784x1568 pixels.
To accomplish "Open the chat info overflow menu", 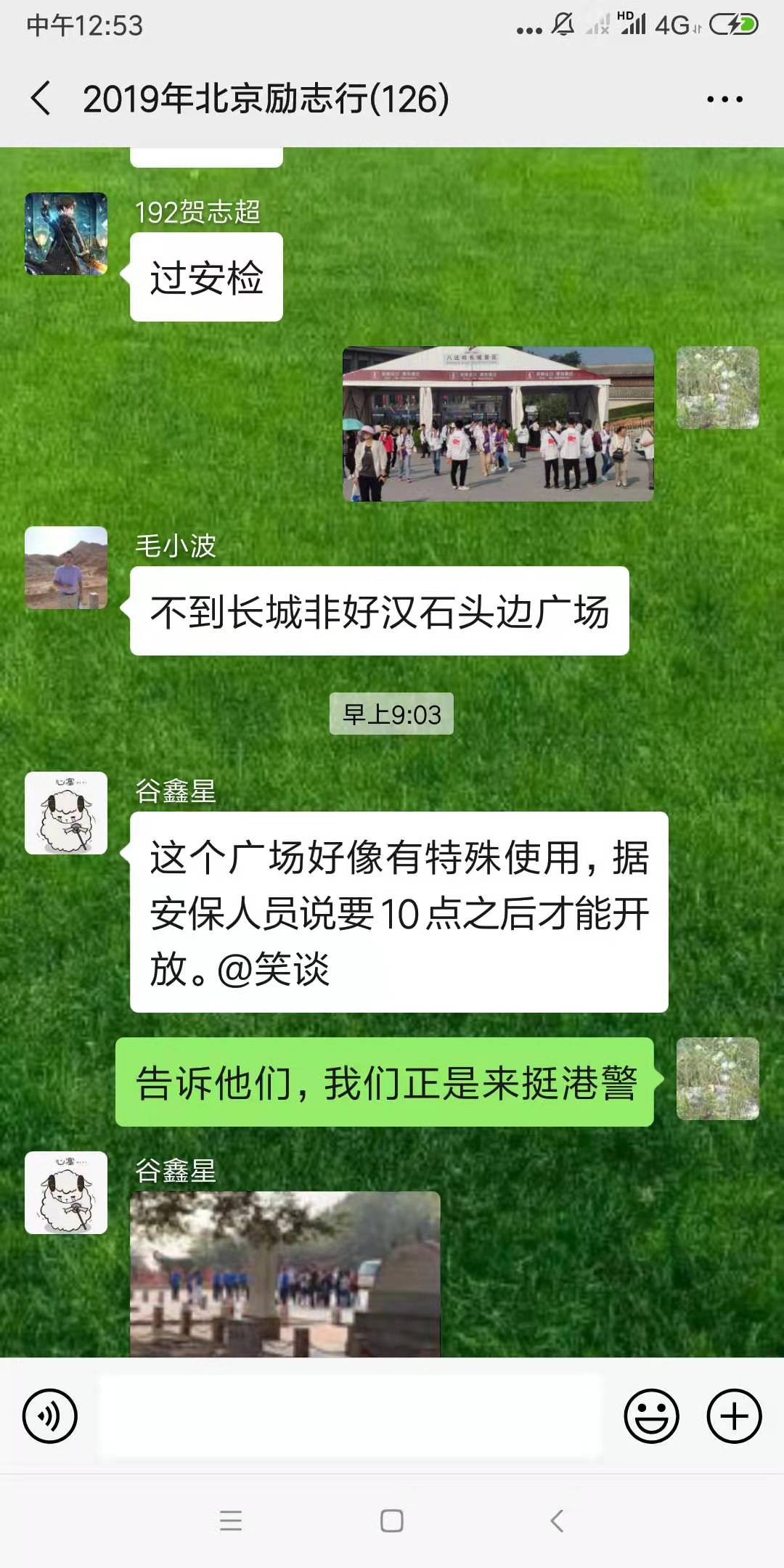I will [724, 99].
